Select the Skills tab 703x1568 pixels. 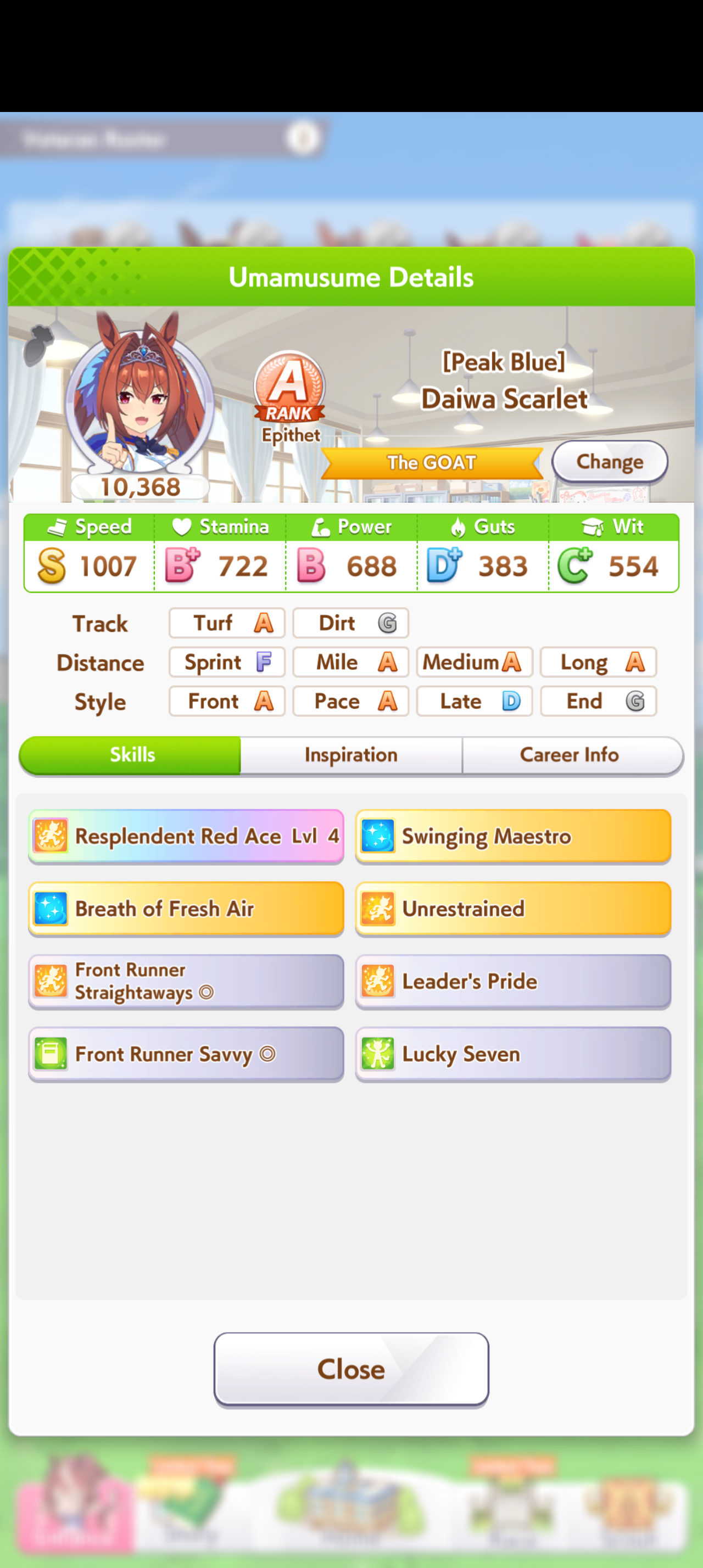point(130,755)
